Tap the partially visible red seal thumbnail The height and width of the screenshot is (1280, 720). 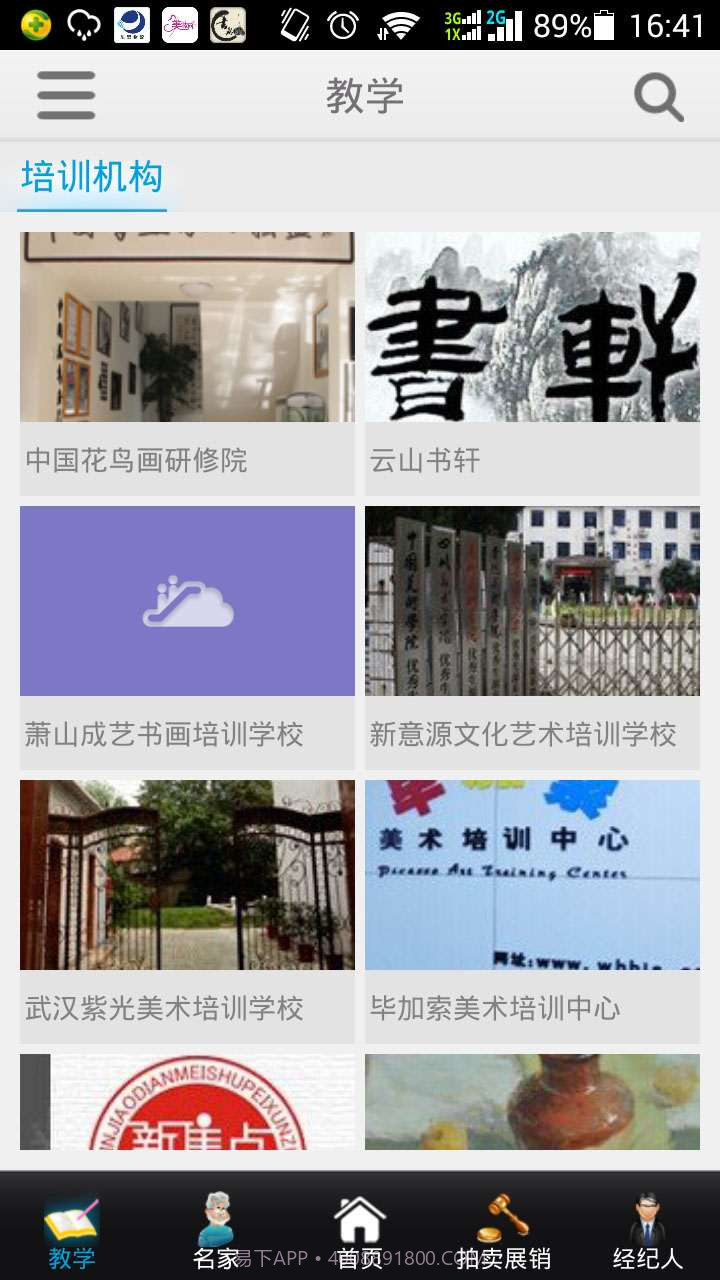click(x=187, y=1100)
